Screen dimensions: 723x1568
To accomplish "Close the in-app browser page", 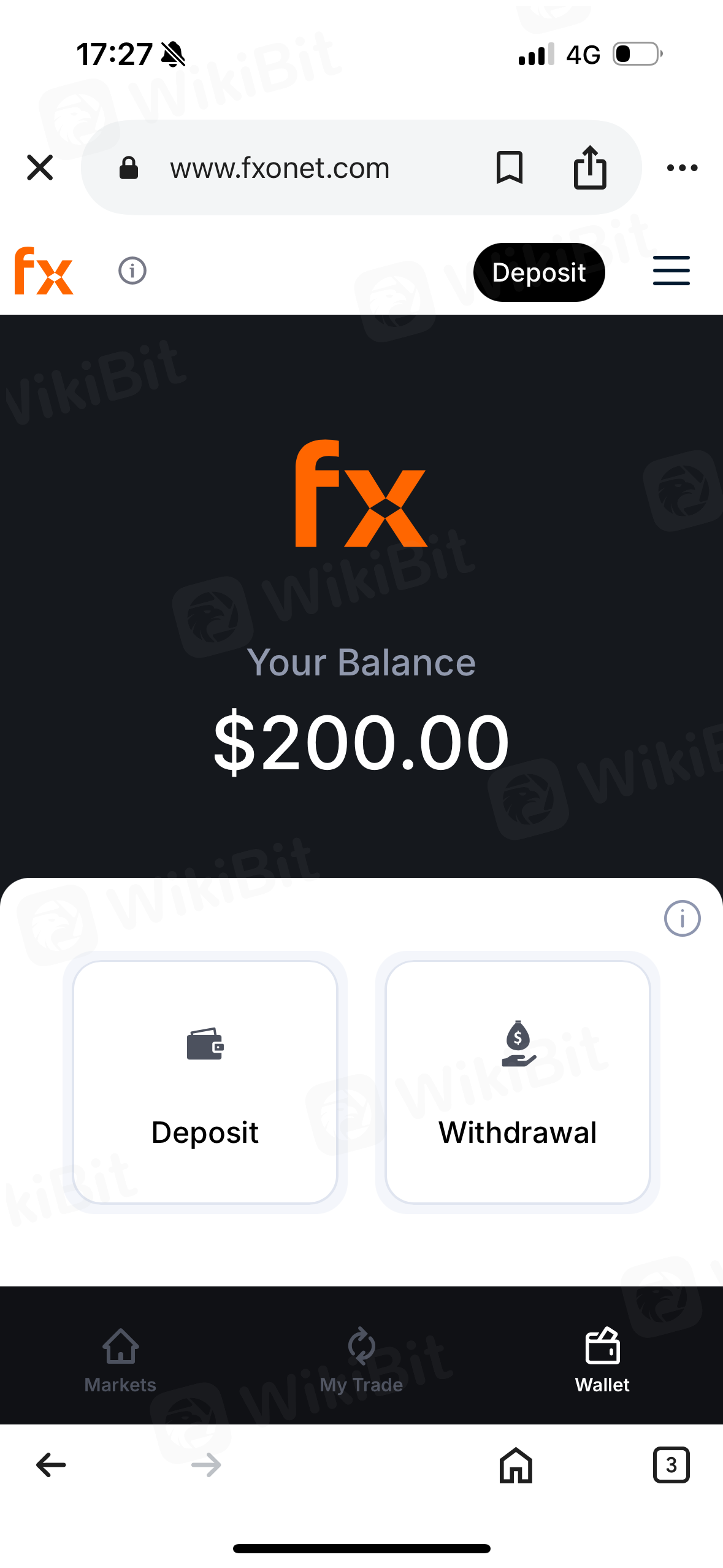I will click(40, 167).
